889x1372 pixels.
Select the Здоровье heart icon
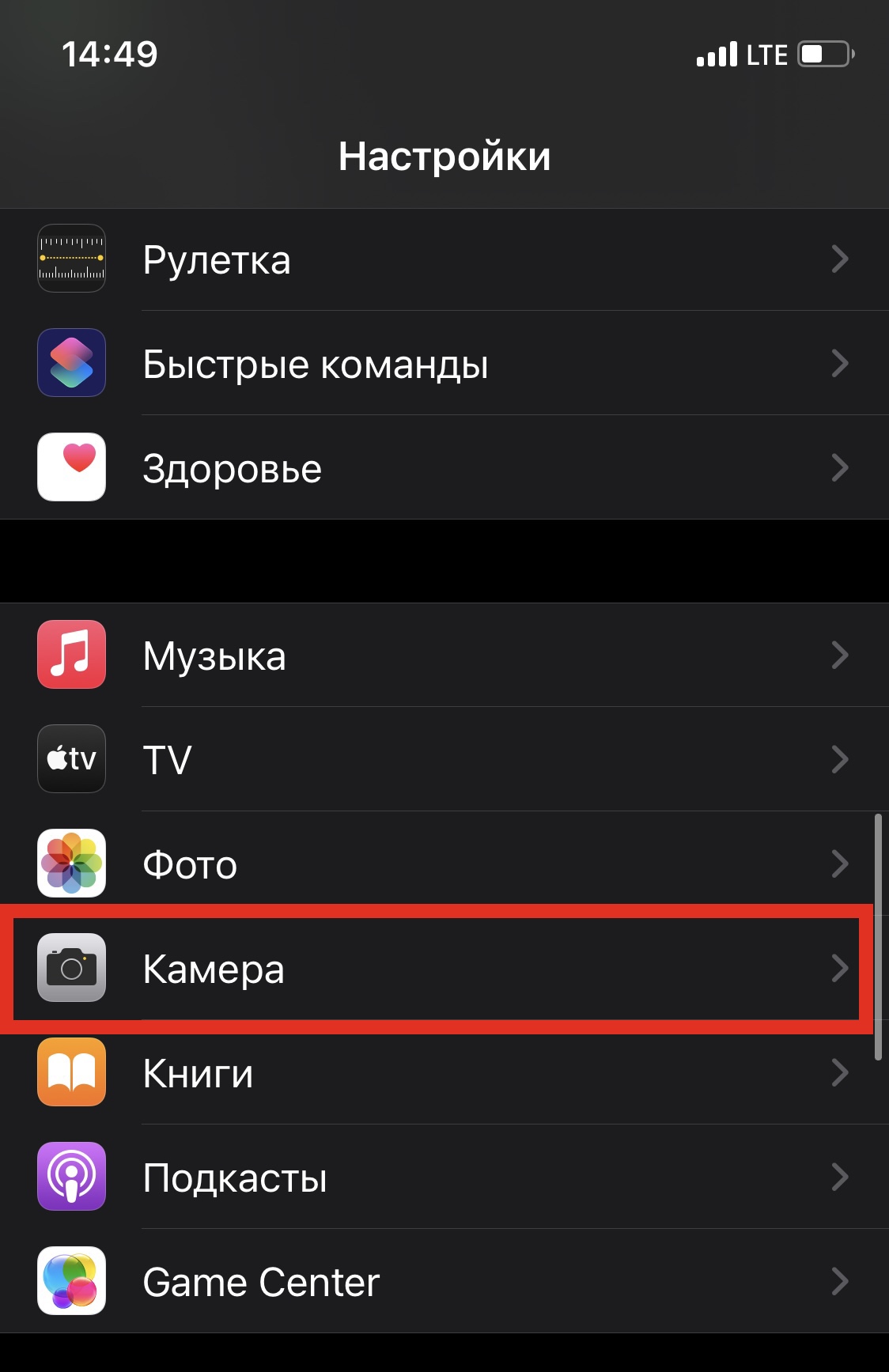pos(71,467)
